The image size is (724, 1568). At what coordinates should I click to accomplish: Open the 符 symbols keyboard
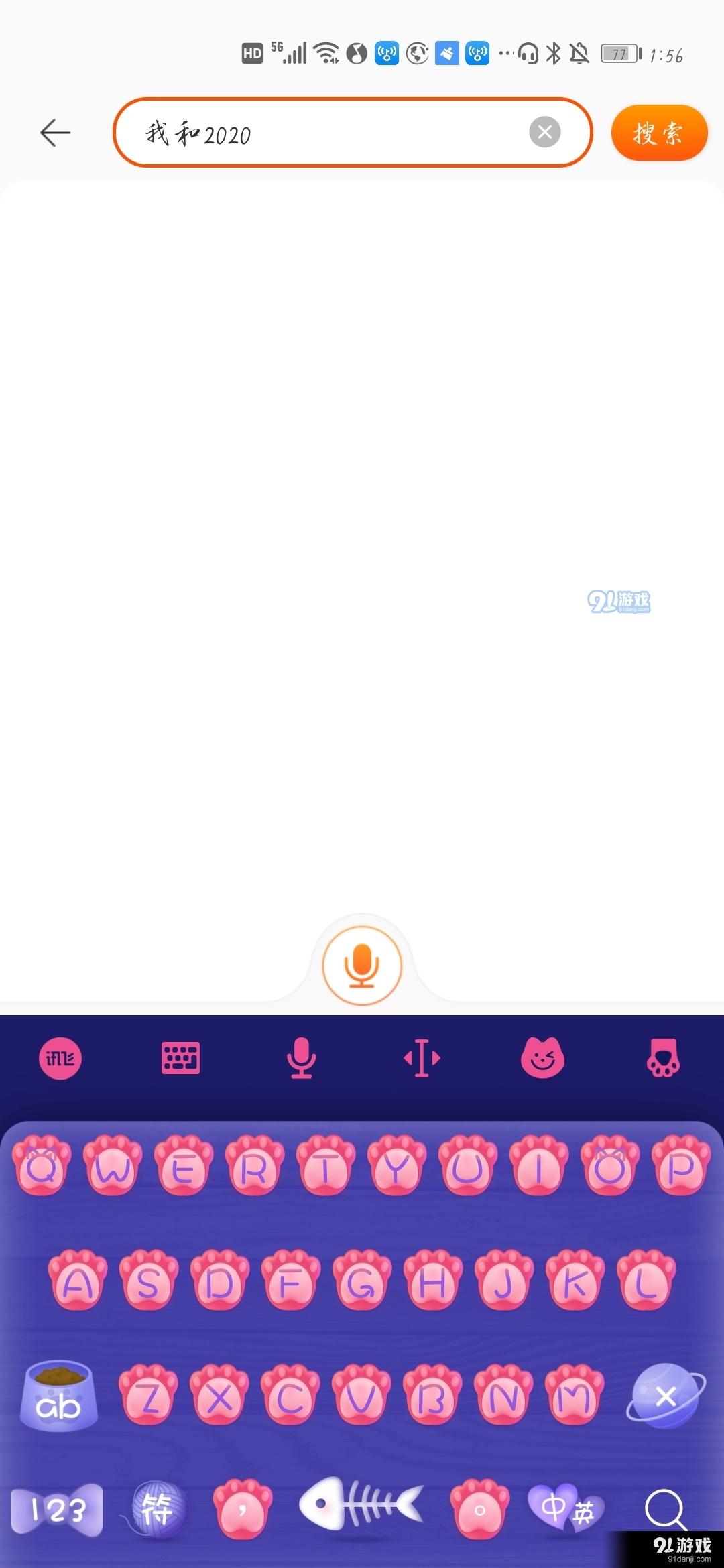[156, 1510]
